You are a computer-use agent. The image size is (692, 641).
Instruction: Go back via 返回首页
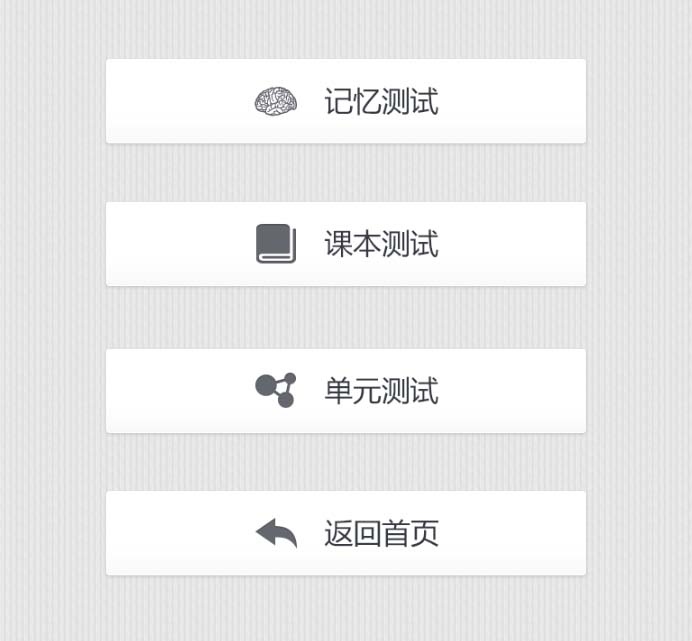[x=346, y=533]
